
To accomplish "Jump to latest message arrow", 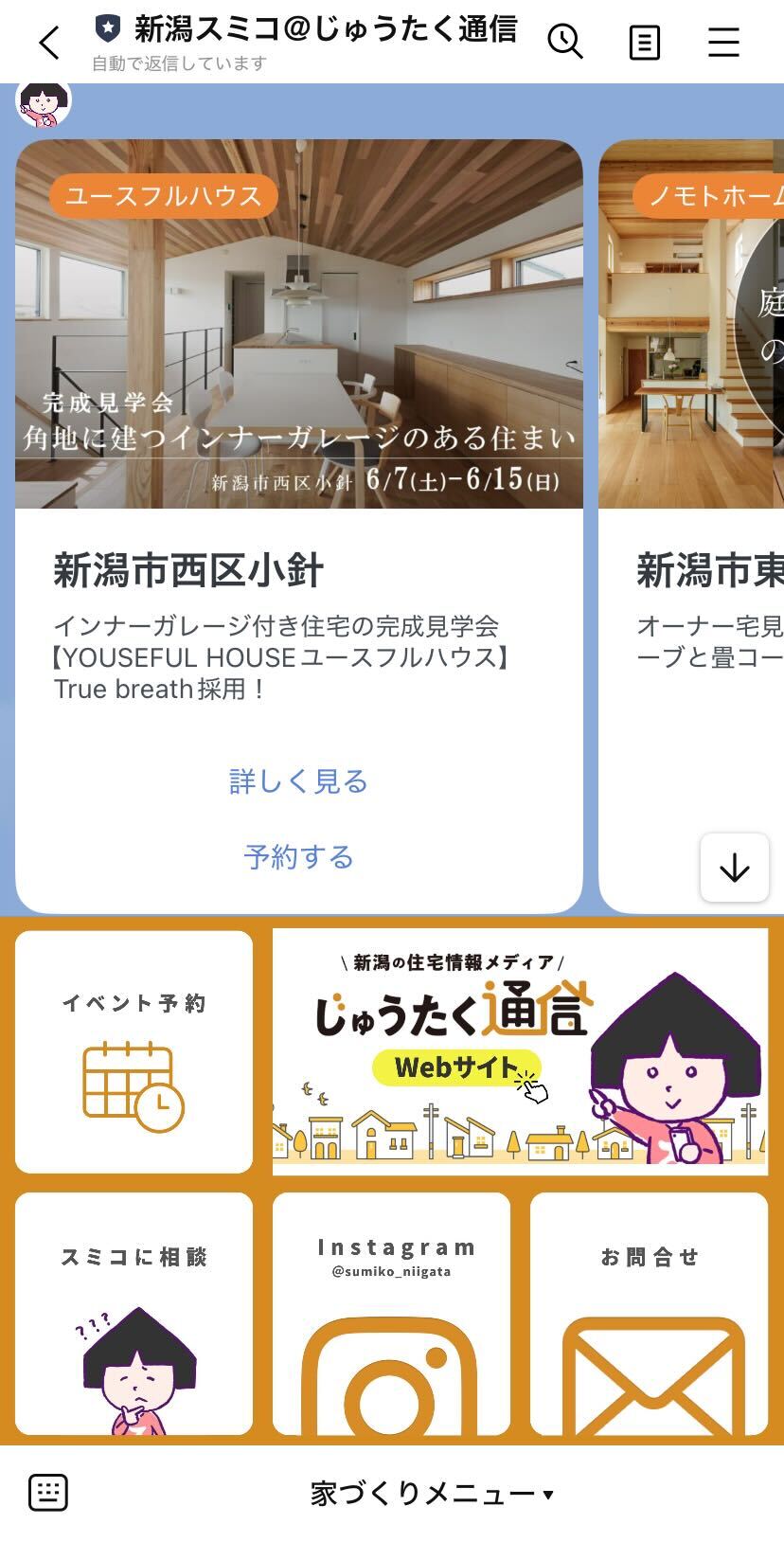I will 734,868.
